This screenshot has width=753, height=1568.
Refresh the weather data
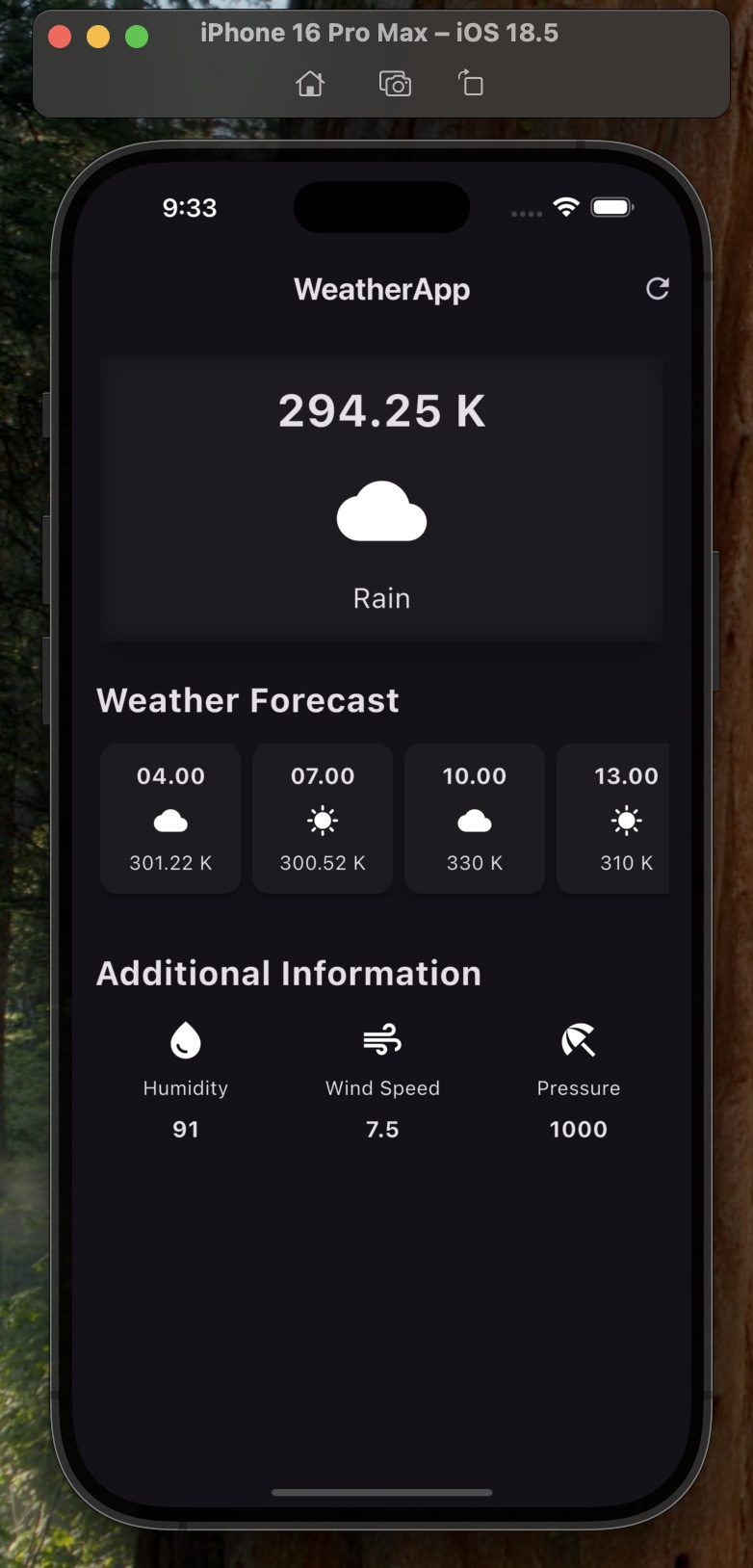tap(658, 289)
